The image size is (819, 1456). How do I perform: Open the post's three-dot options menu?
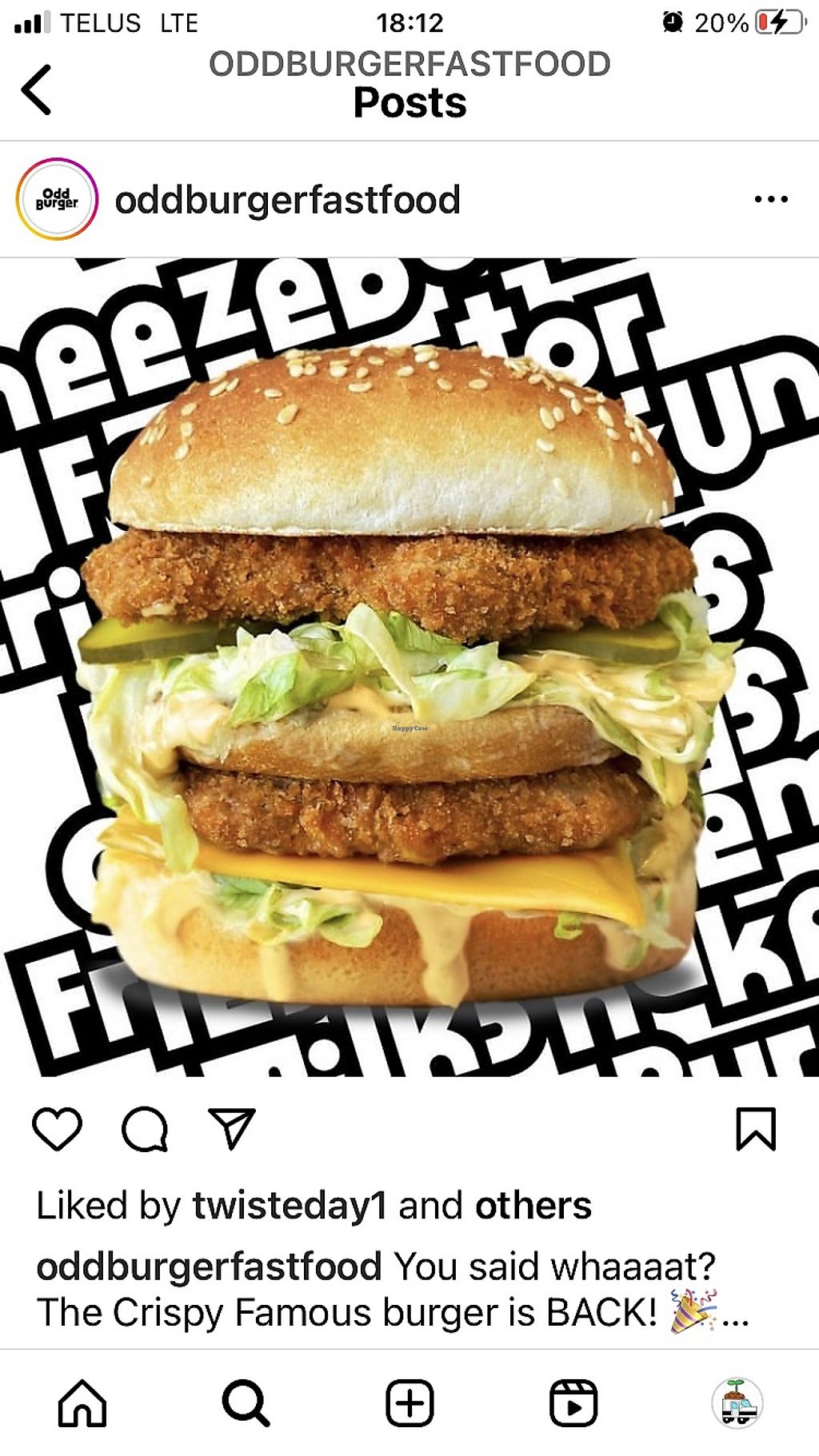click(771, 199)
